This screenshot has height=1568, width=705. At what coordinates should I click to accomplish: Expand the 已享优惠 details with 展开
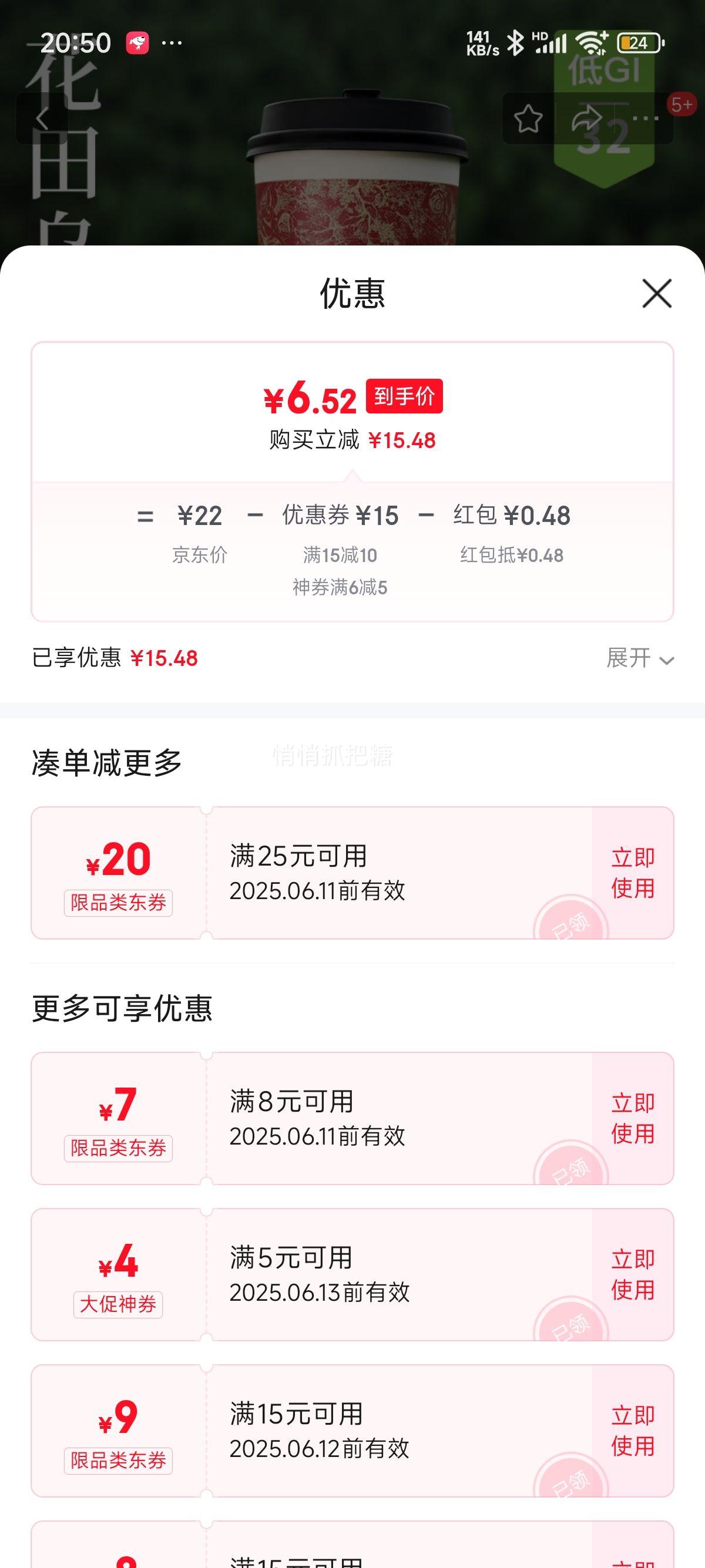[640, 658]
